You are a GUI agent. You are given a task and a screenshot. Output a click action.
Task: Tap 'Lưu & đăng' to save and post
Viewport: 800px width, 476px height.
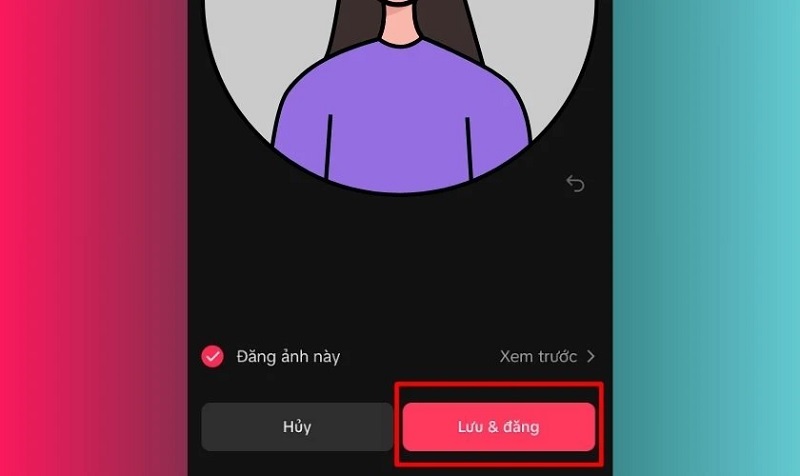click(499, 427)
